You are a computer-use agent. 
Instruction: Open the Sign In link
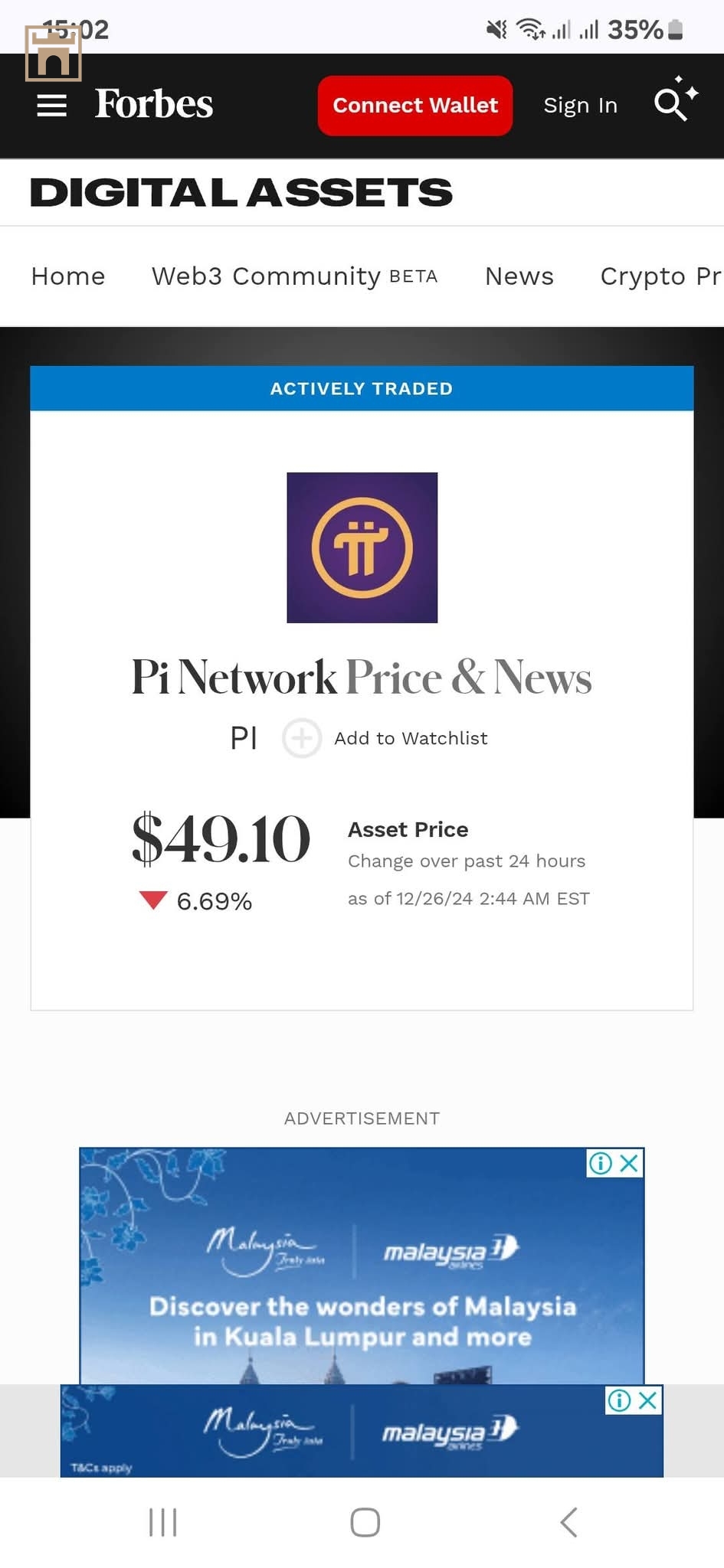(580, 106)
